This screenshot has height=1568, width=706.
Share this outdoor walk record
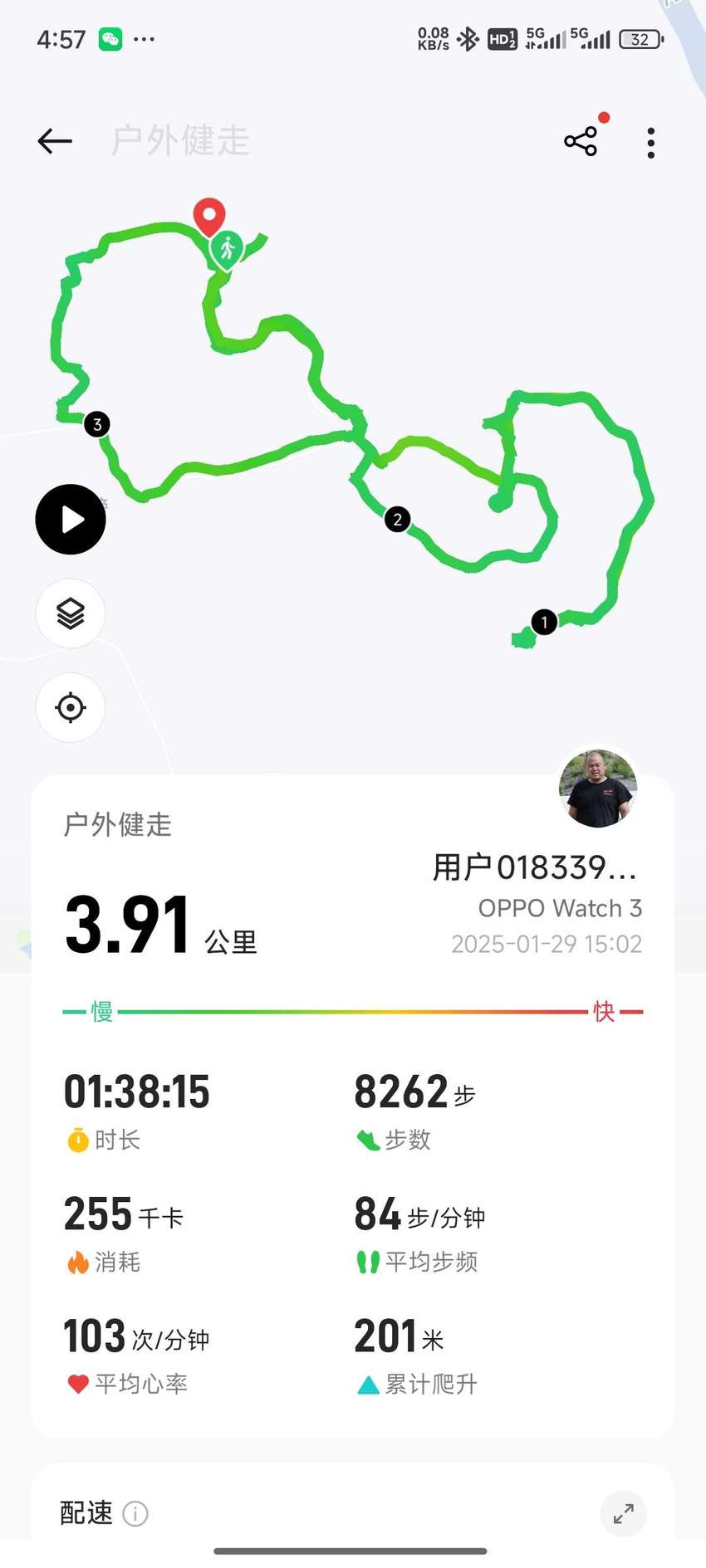tap(581, 141)
